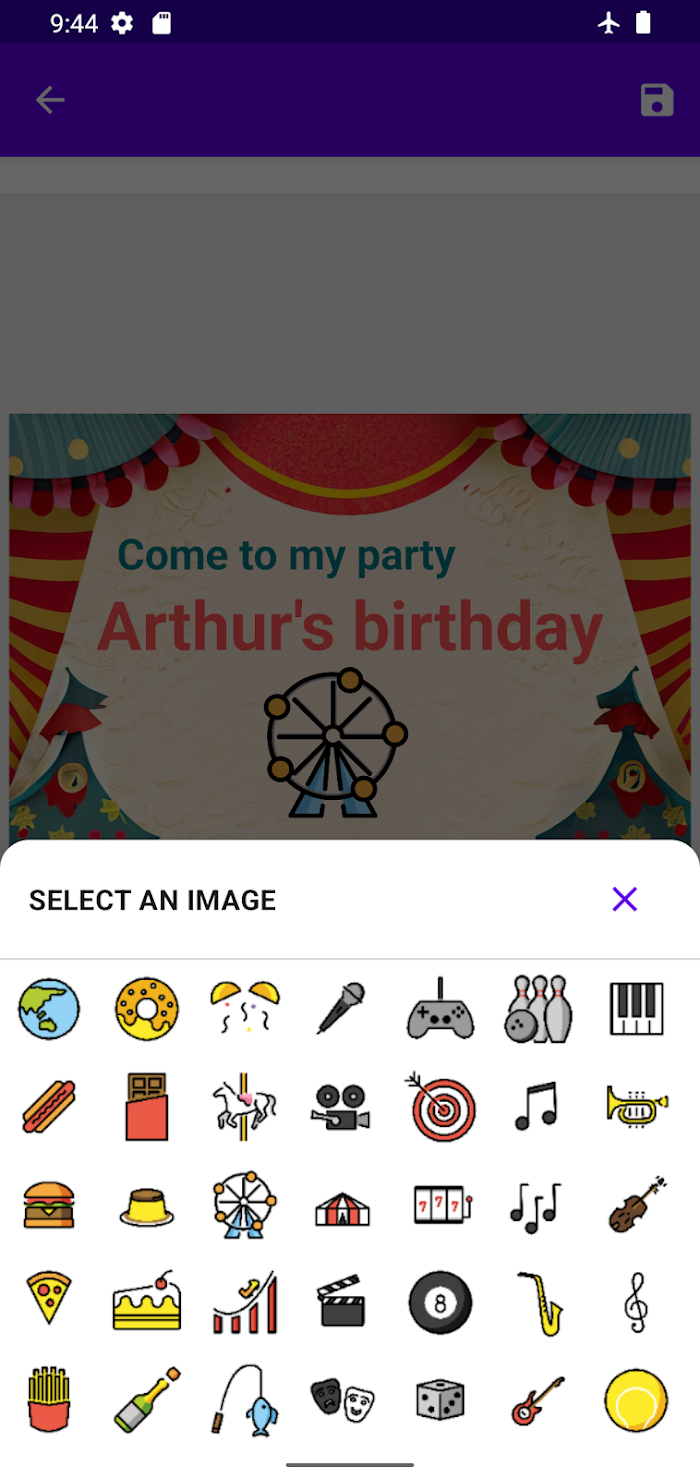
Task: Choose the bullseye target image
Action: 441,1107
